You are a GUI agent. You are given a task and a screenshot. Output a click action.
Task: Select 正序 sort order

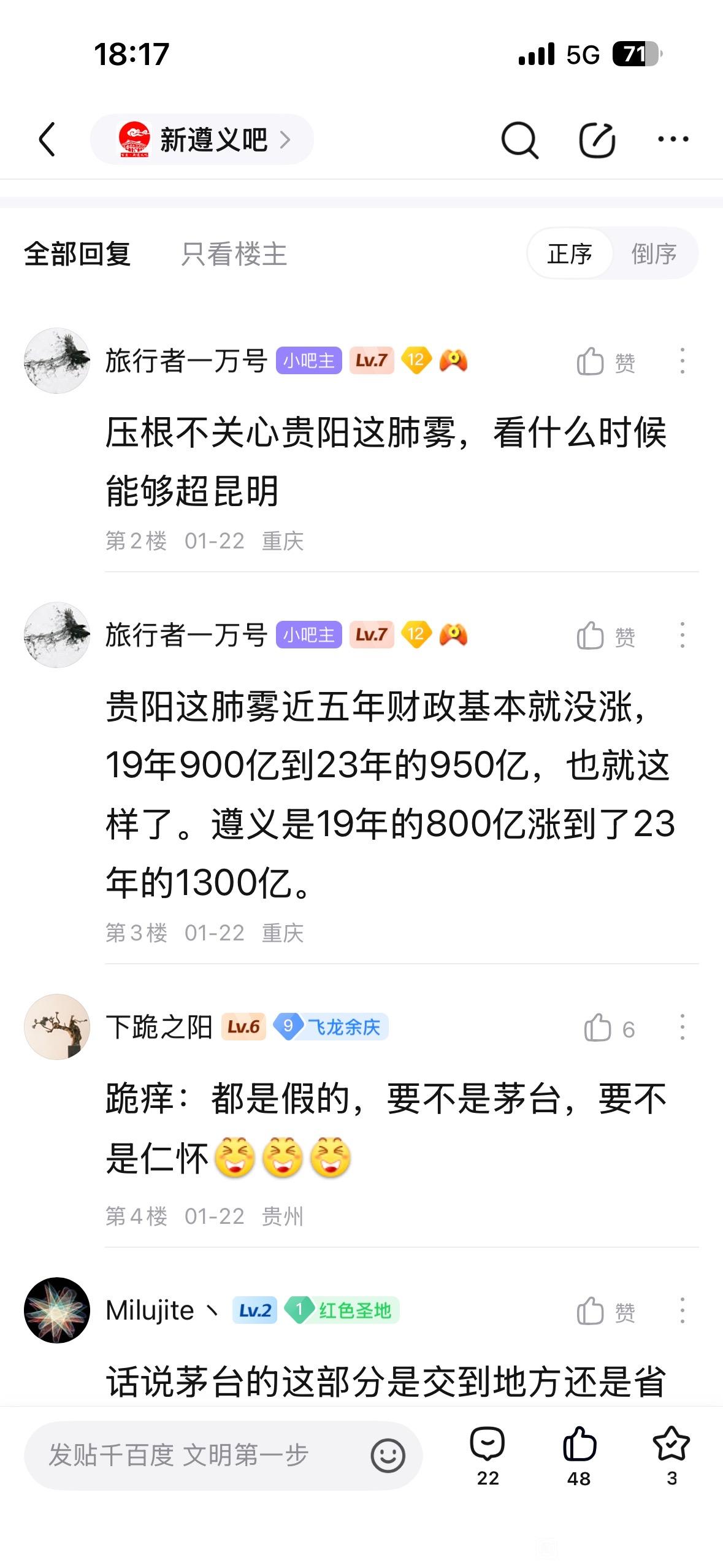coord(570,253)
